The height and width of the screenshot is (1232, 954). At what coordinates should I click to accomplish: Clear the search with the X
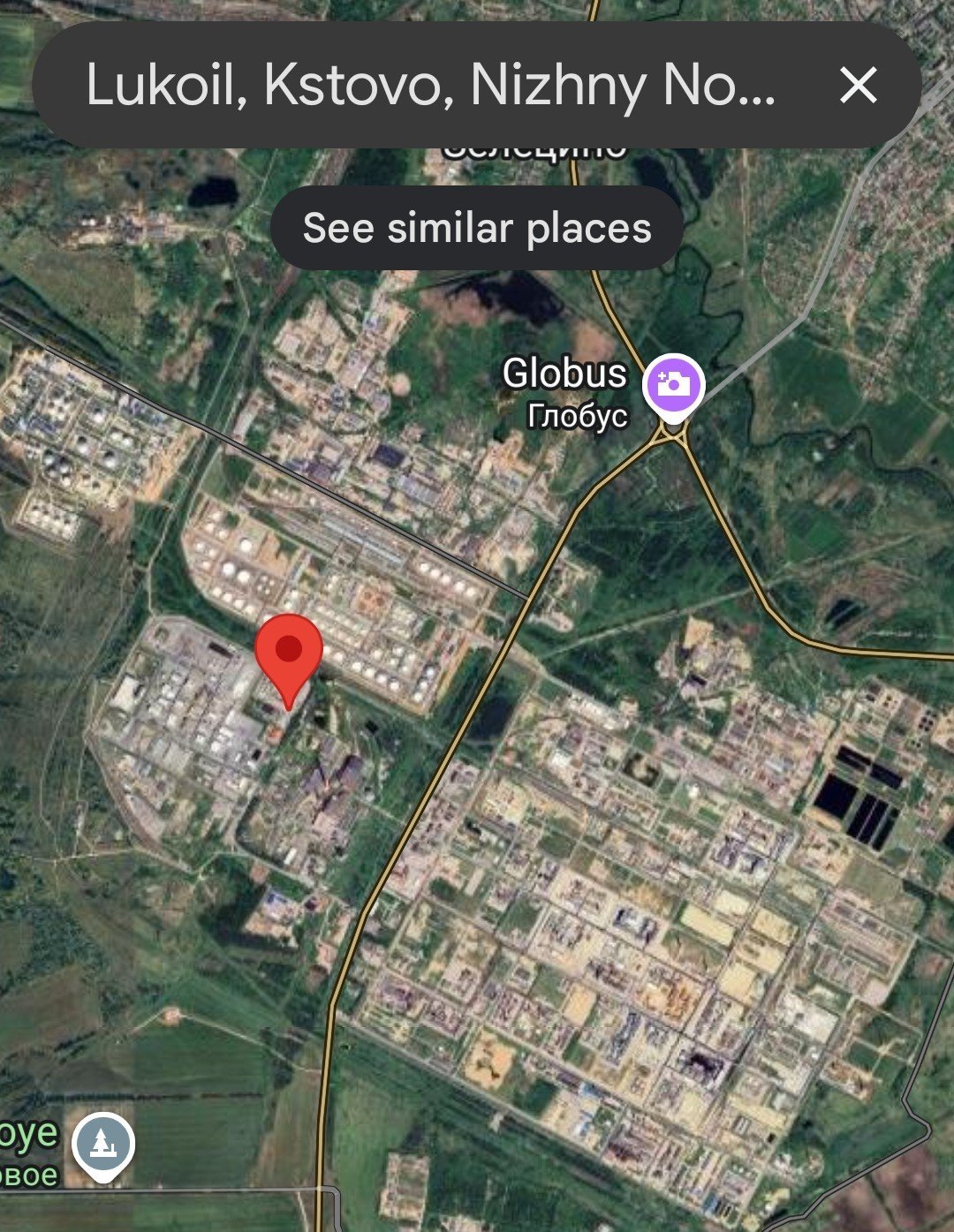pos(858,86)
